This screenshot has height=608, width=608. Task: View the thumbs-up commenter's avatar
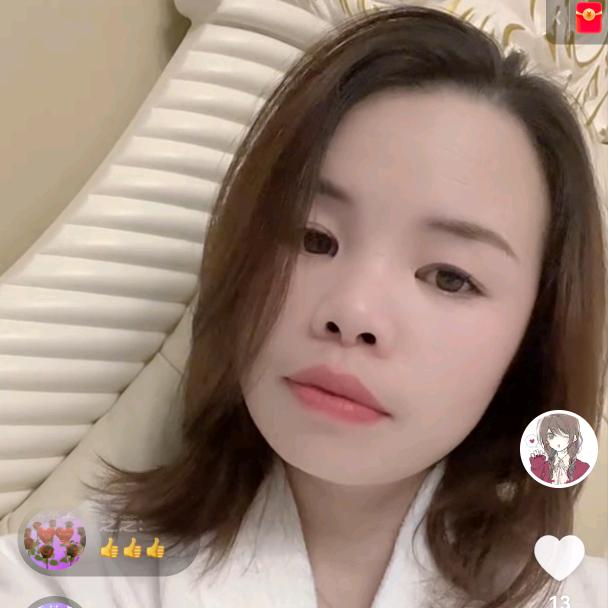tap(53, 542)
